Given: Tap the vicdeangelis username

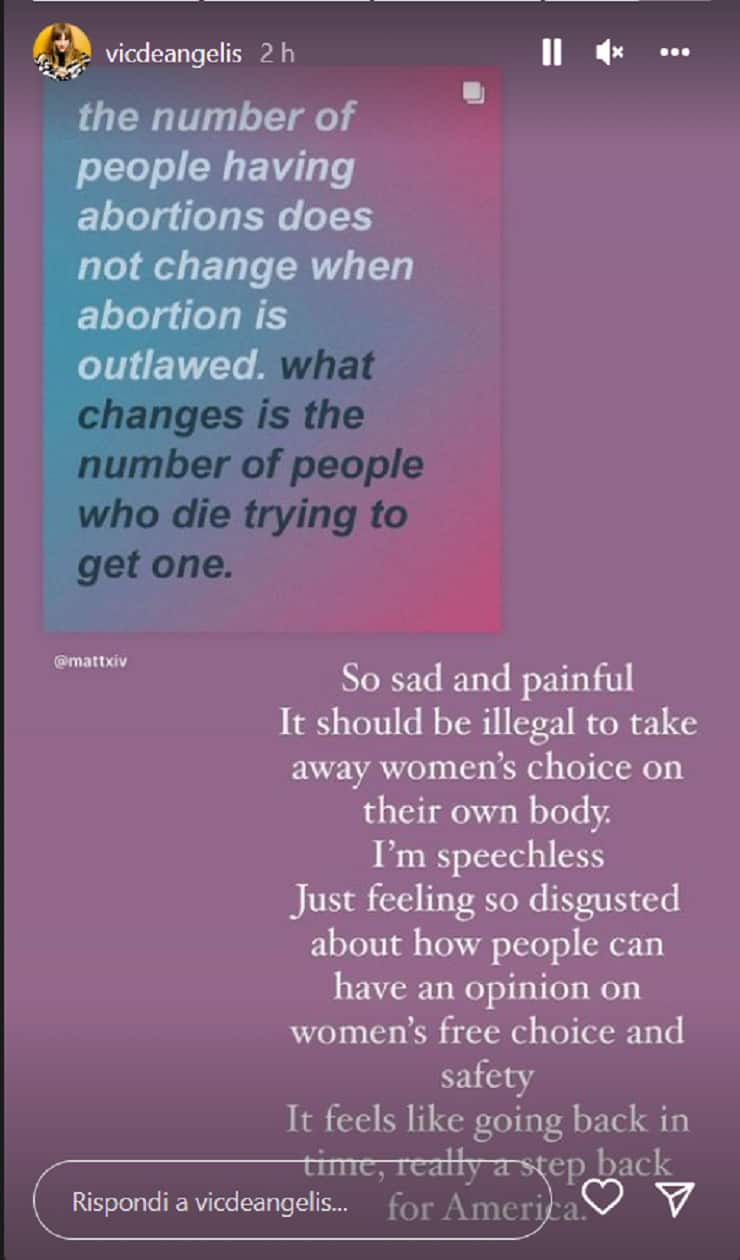Looking at the screenshot, I should click(x=173, y=54).
